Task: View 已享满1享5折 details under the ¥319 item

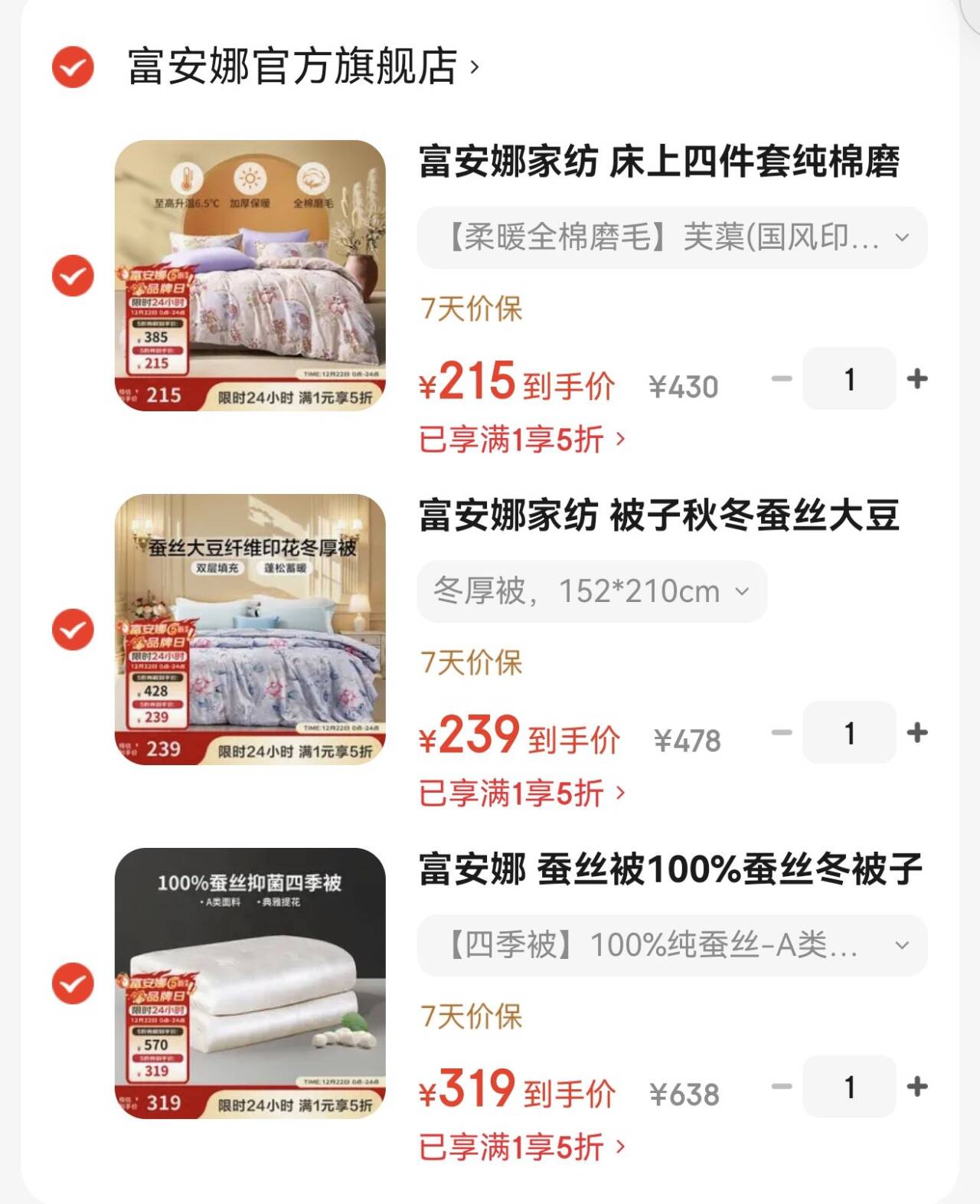Action: tap(522, 1147)
